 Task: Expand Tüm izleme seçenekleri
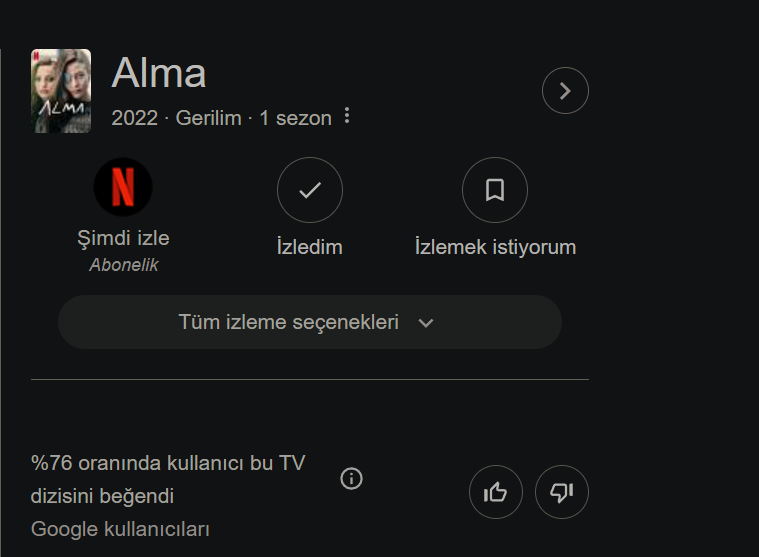[309, 322]
